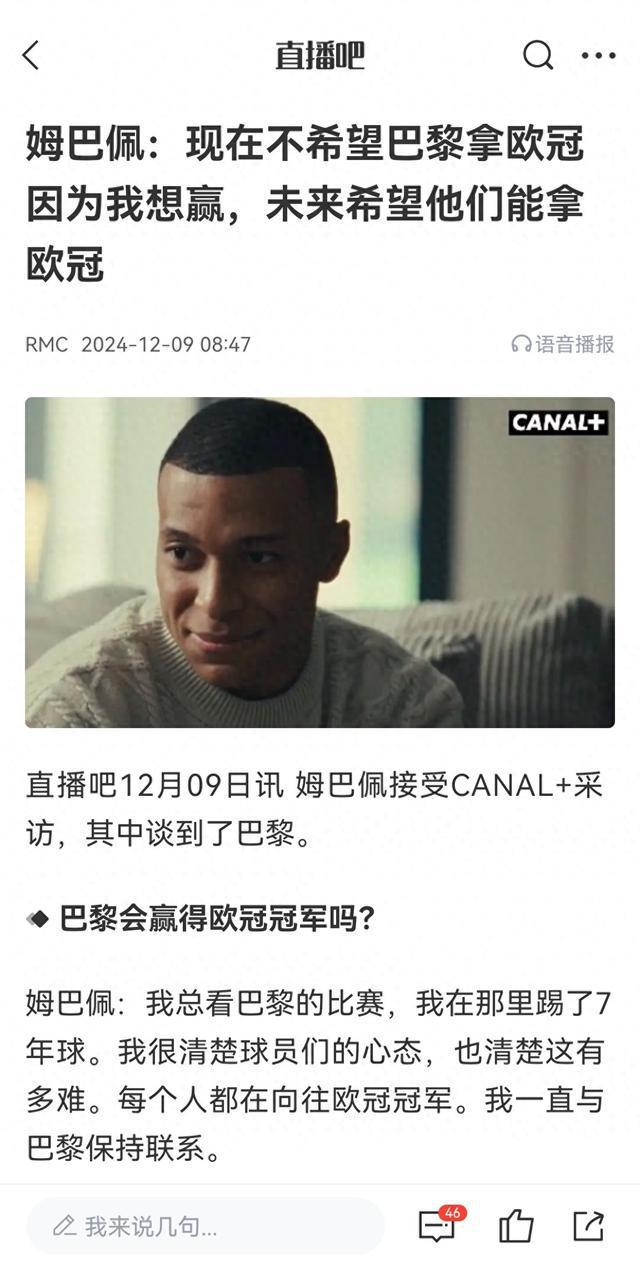Open the three-dot overflow menu

pyautogui.click(x=598, y=55)
